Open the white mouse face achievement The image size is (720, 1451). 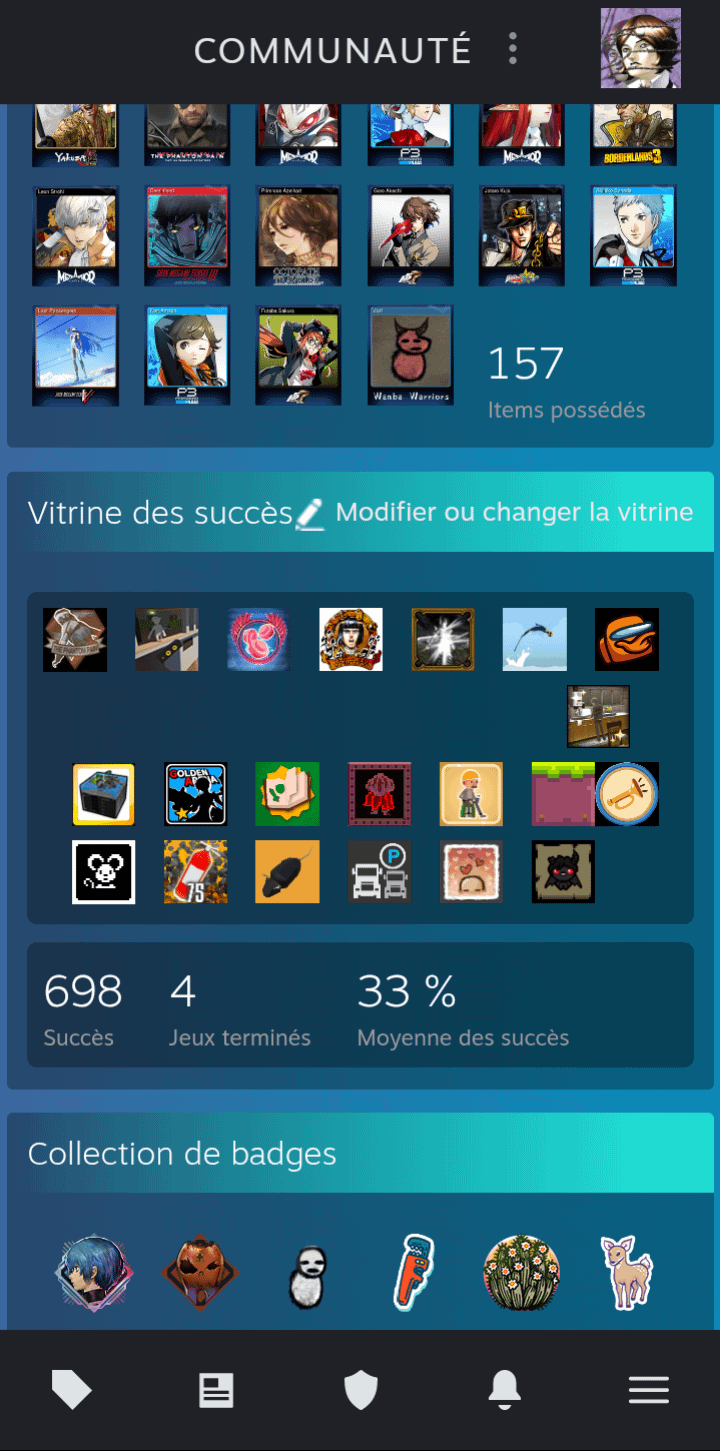click(x=104, y=872)
